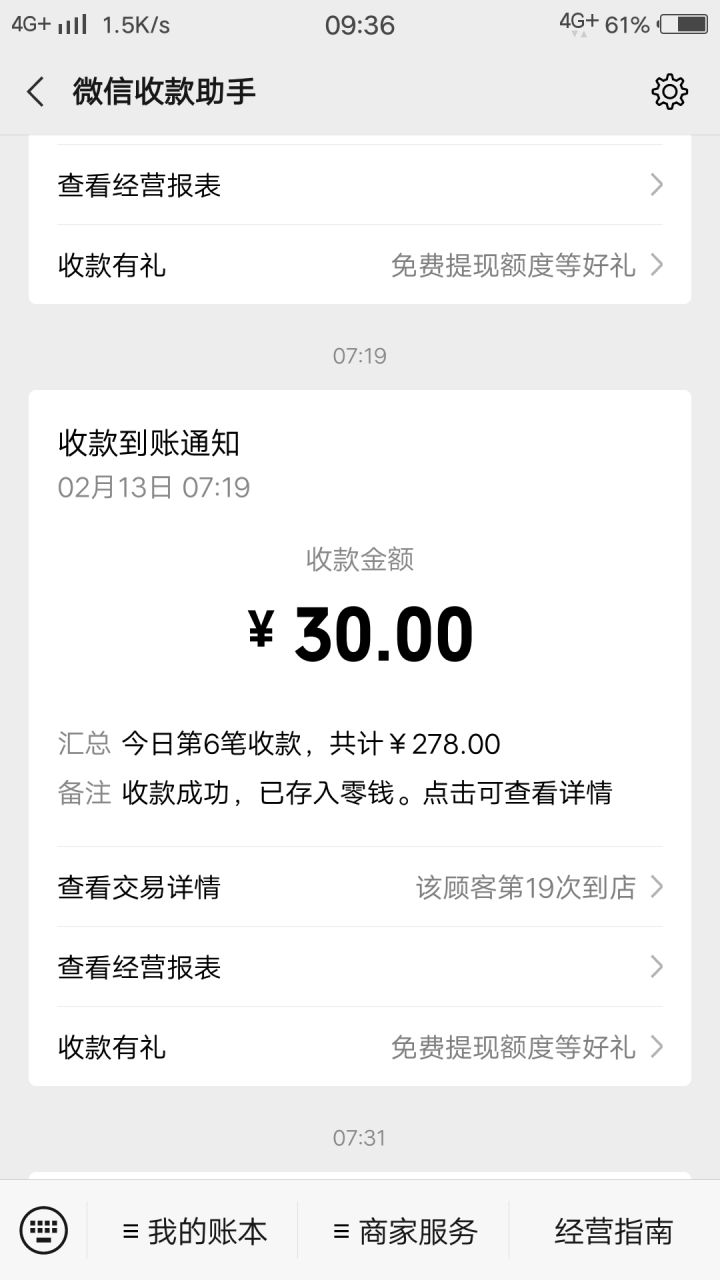Tap 该顾客第19次到店 to view customer detail

[x=524, y=887]
